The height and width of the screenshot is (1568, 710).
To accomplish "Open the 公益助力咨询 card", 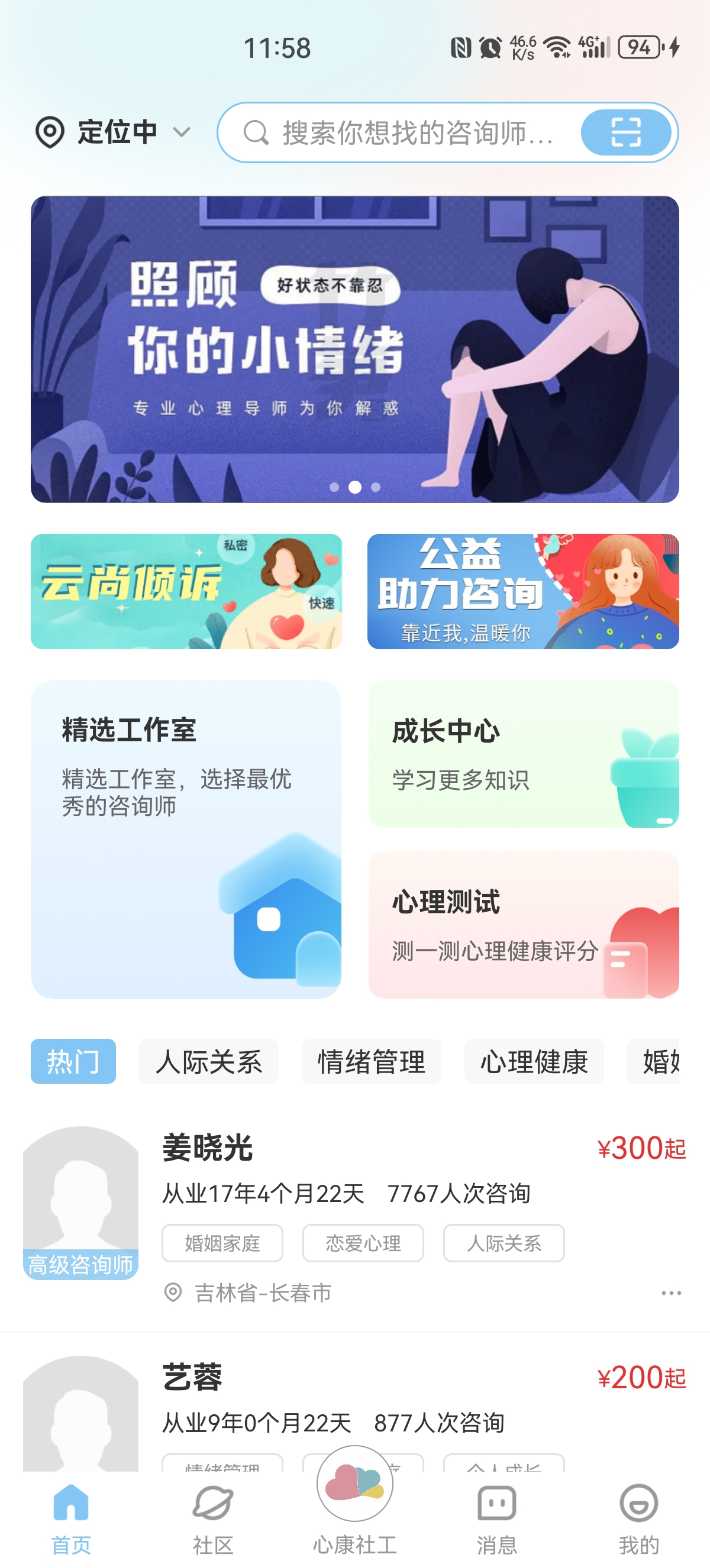I will coord(522,591).
